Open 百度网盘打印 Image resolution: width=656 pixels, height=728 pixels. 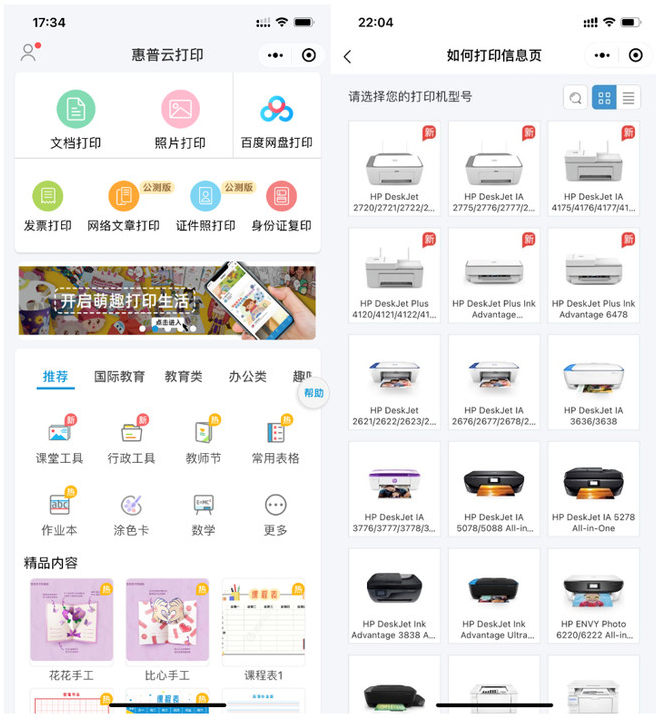276,118
